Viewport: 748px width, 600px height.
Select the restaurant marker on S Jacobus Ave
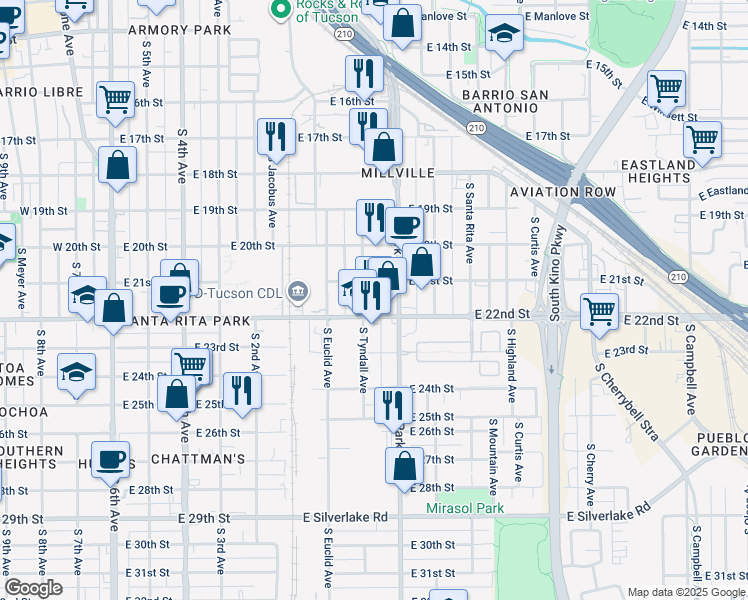[276, 137]
